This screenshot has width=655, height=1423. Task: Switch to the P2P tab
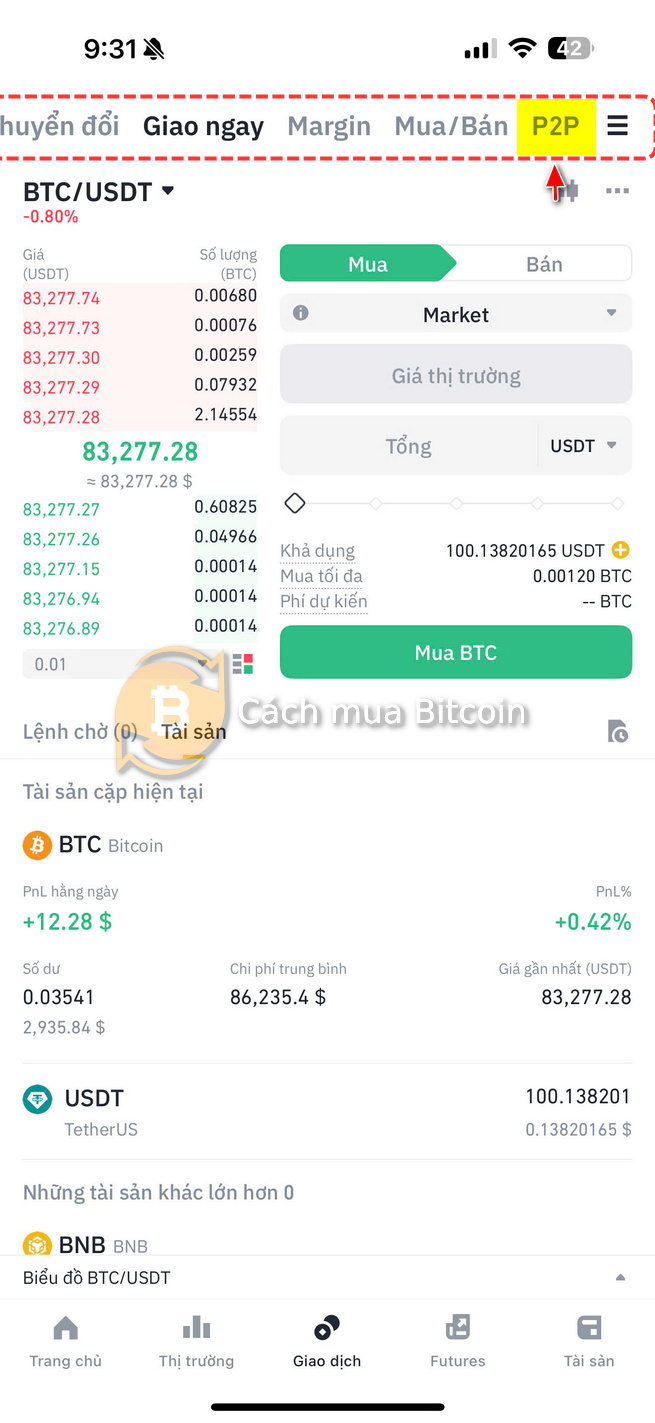(556, 126)
